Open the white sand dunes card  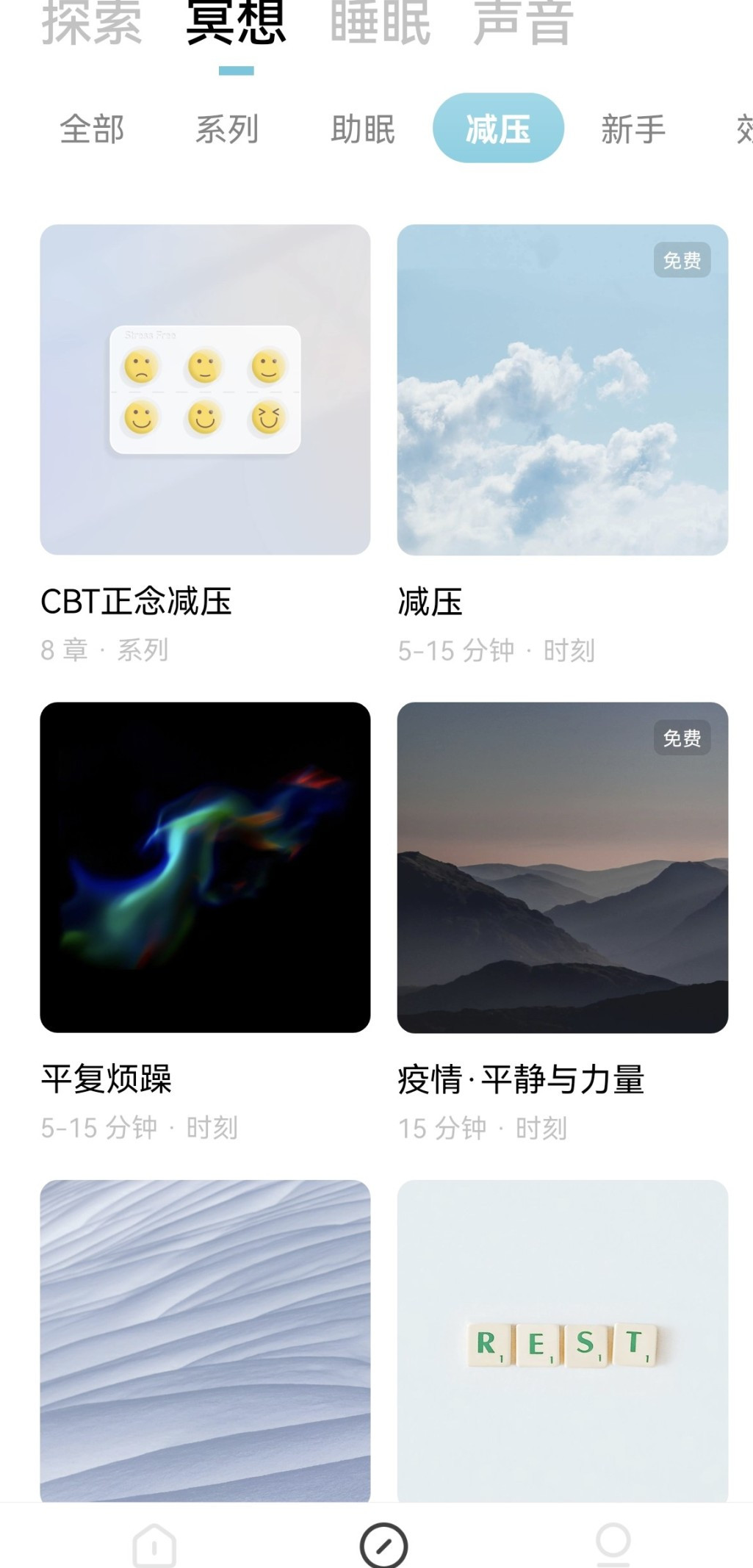[x=205, y=1341]
